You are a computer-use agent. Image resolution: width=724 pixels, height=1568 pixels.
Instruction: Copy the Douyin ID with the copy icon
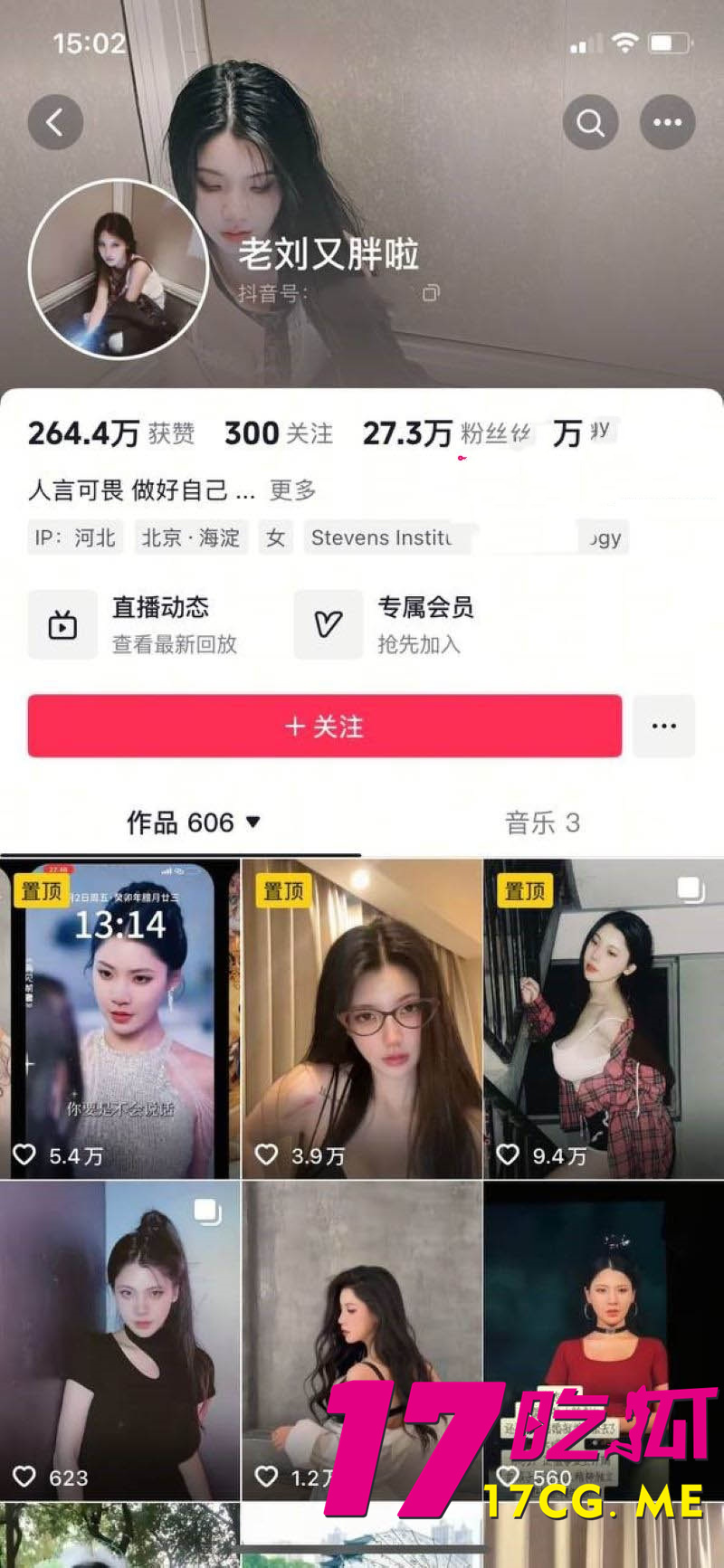point(432,292)
